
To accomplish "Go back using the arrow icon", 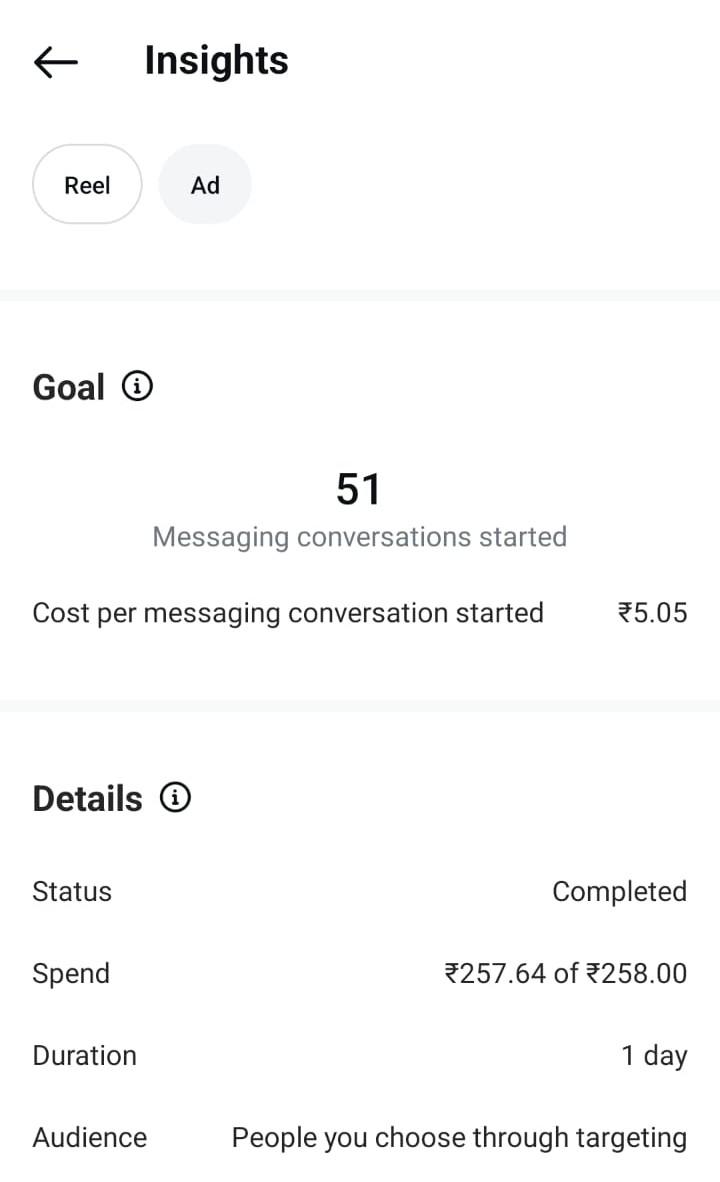I will click(56, 62).
